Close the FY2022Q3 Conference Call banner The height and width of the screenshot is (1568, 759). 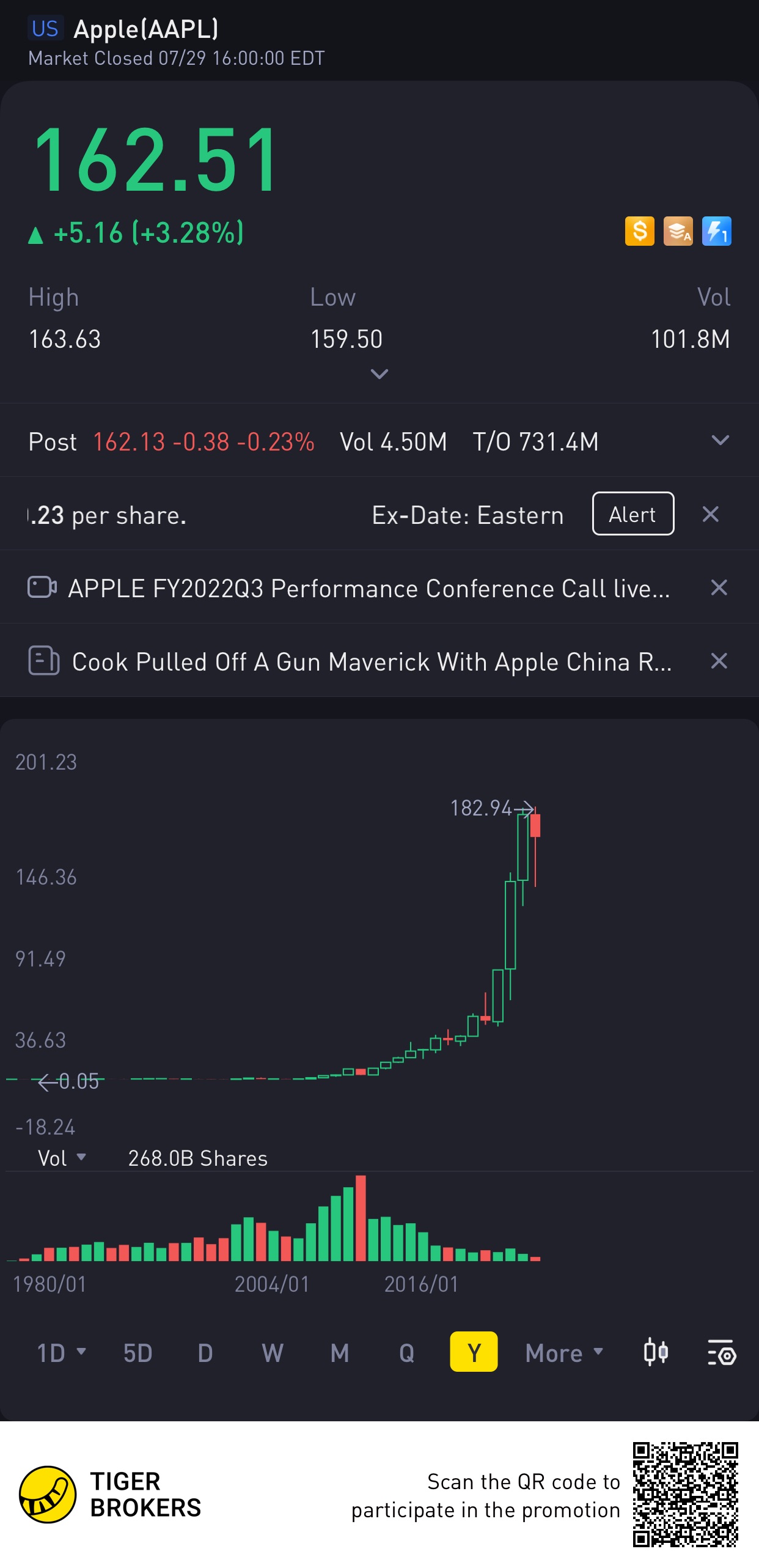point(719,587)
